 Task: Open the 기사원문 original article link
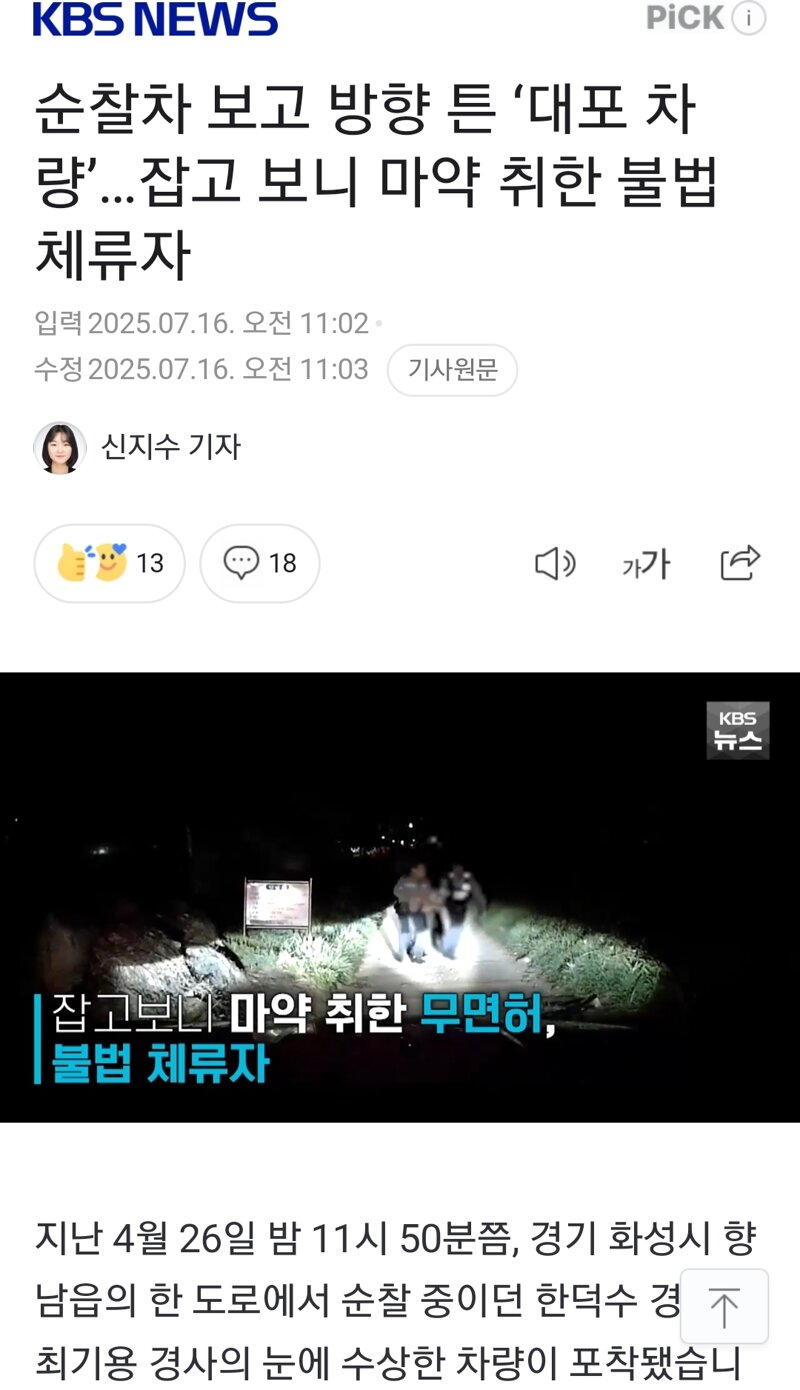452,370
